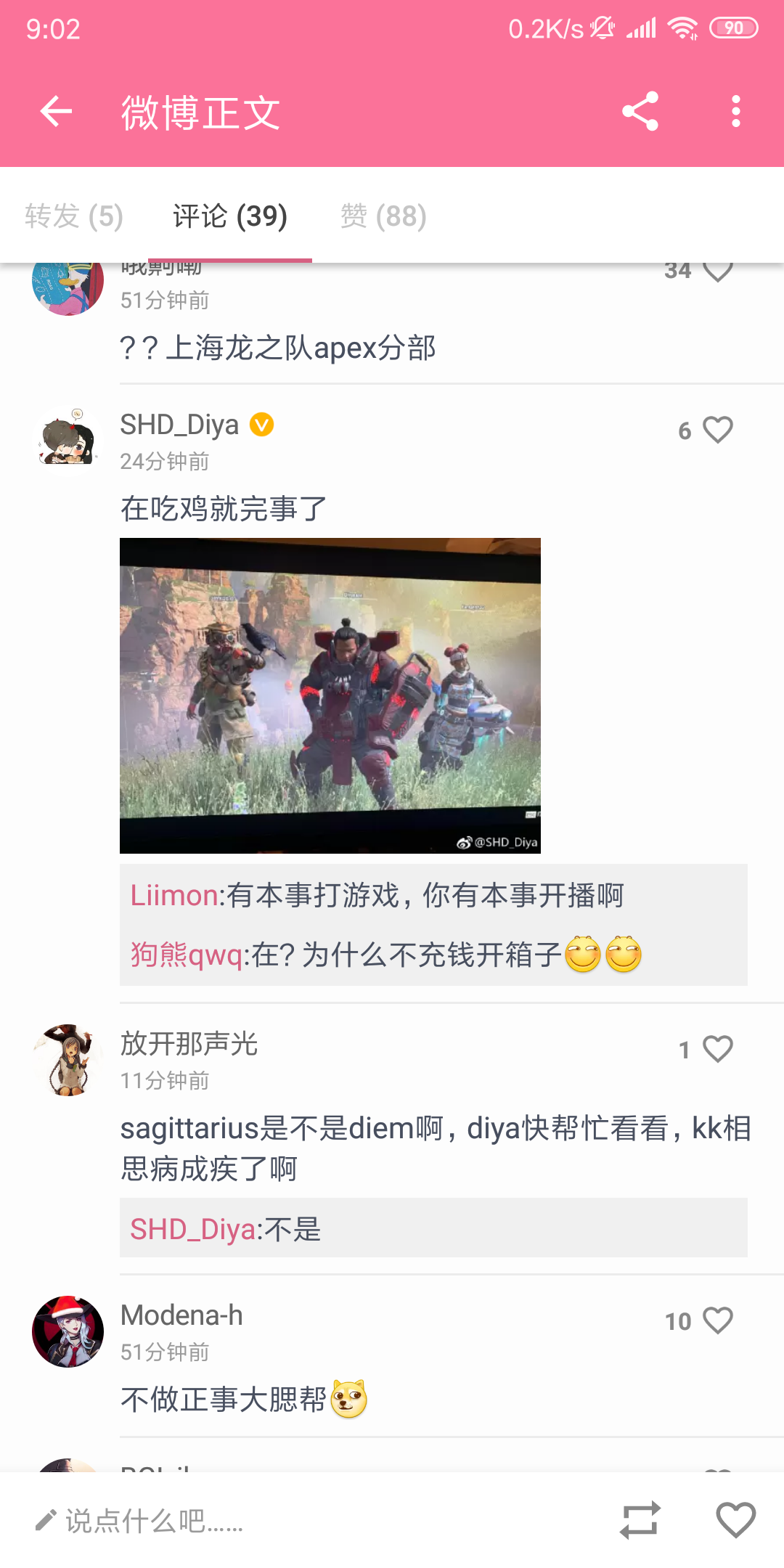Open Liimon's profile from the reply
This screenshot has height=1568, width=784.
coord(173,896)
